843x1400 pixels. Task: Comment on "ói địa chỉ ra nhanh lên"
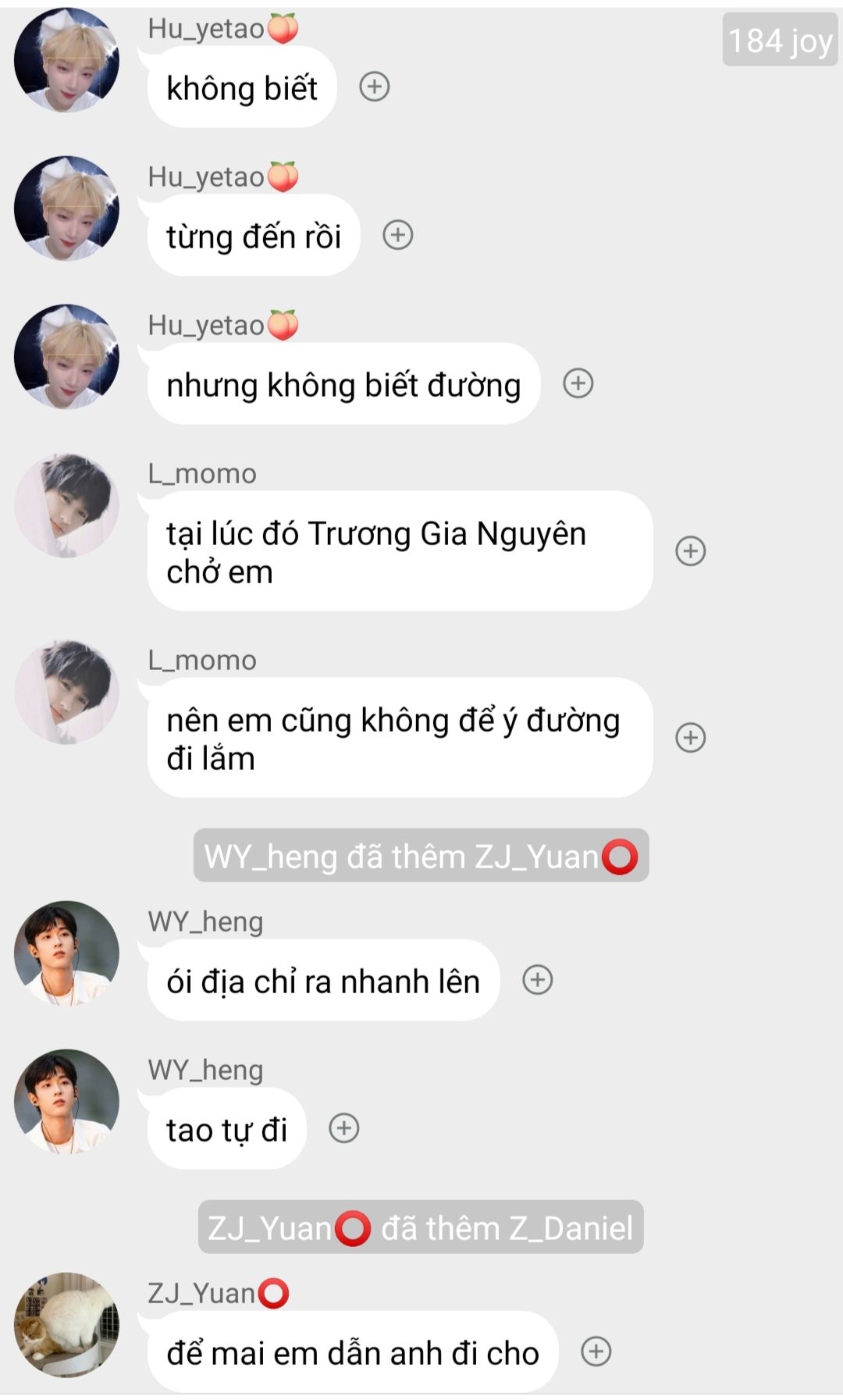(x=538, y=980)
